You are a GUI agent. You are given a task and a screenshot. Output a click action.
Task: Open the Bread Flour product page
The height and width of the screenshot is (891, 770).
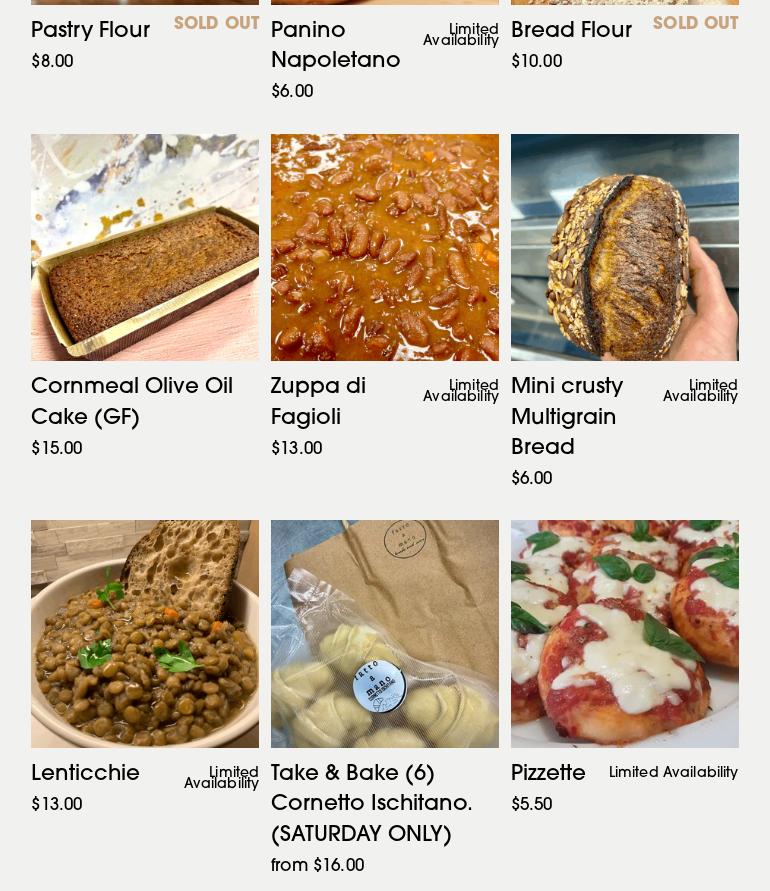571,31
